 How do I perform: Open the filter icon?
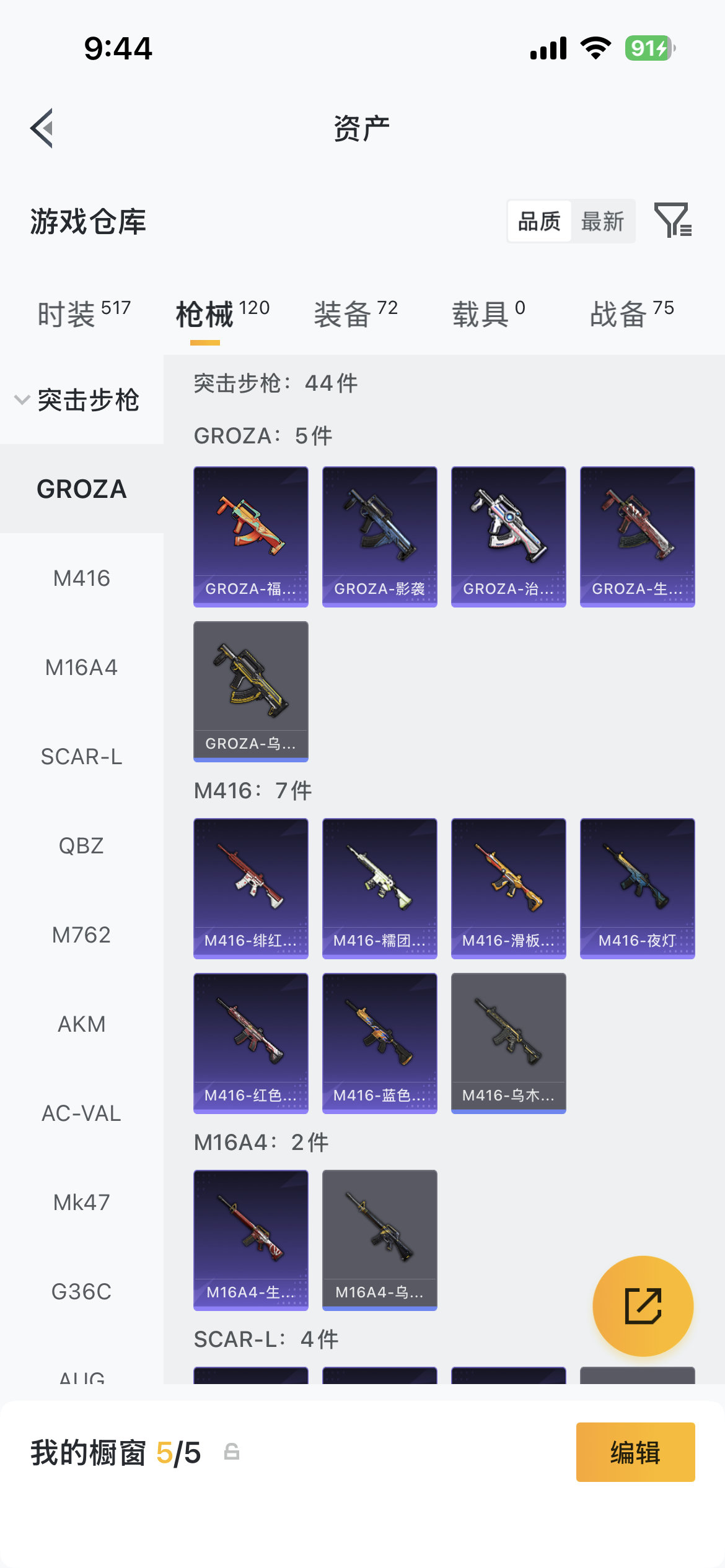(x=673, y=220)
